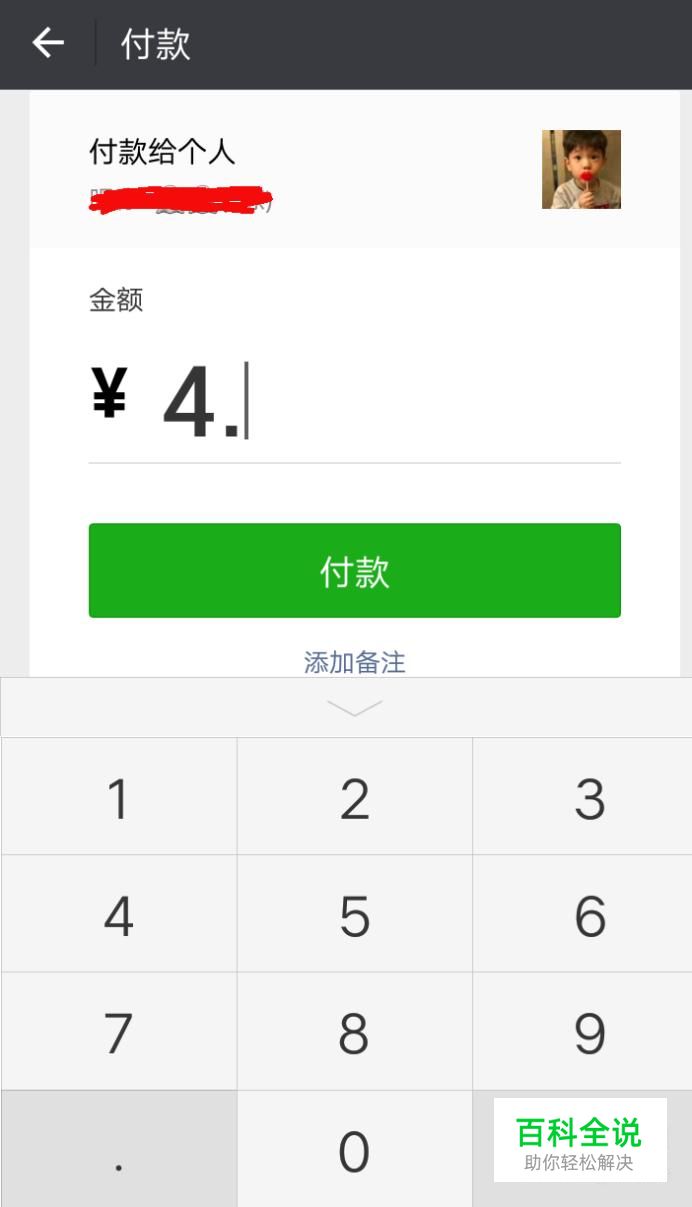Image resolution: width=692 pixels, height=1207 pixels.
Task: Tap the green 付款 button
Action: point(355,570)
